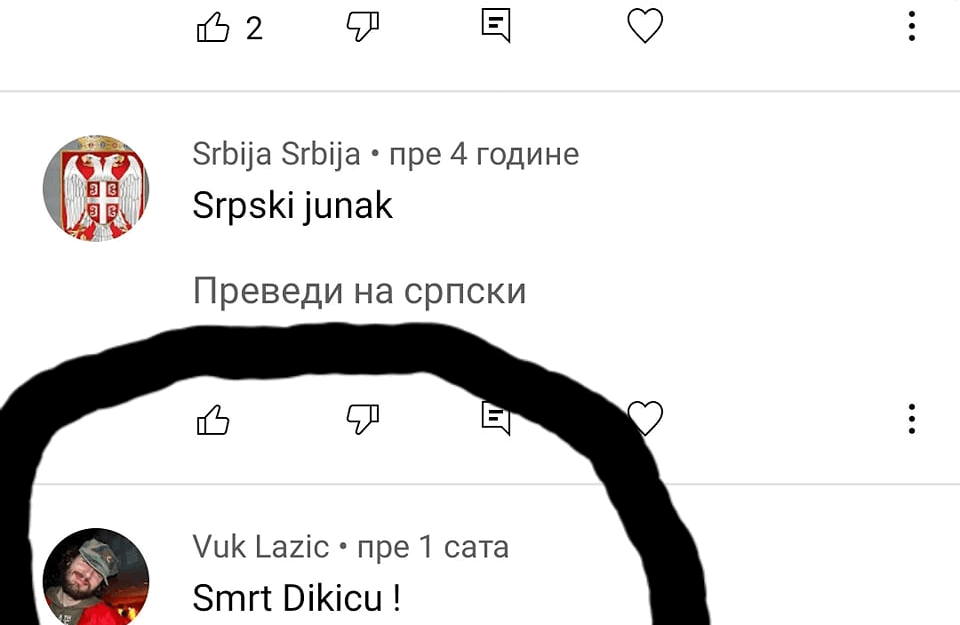This screenshot has width=960, height=625.
Task: Open overflow menu of the 2-likes comment
Action: (x=912, y=27)
